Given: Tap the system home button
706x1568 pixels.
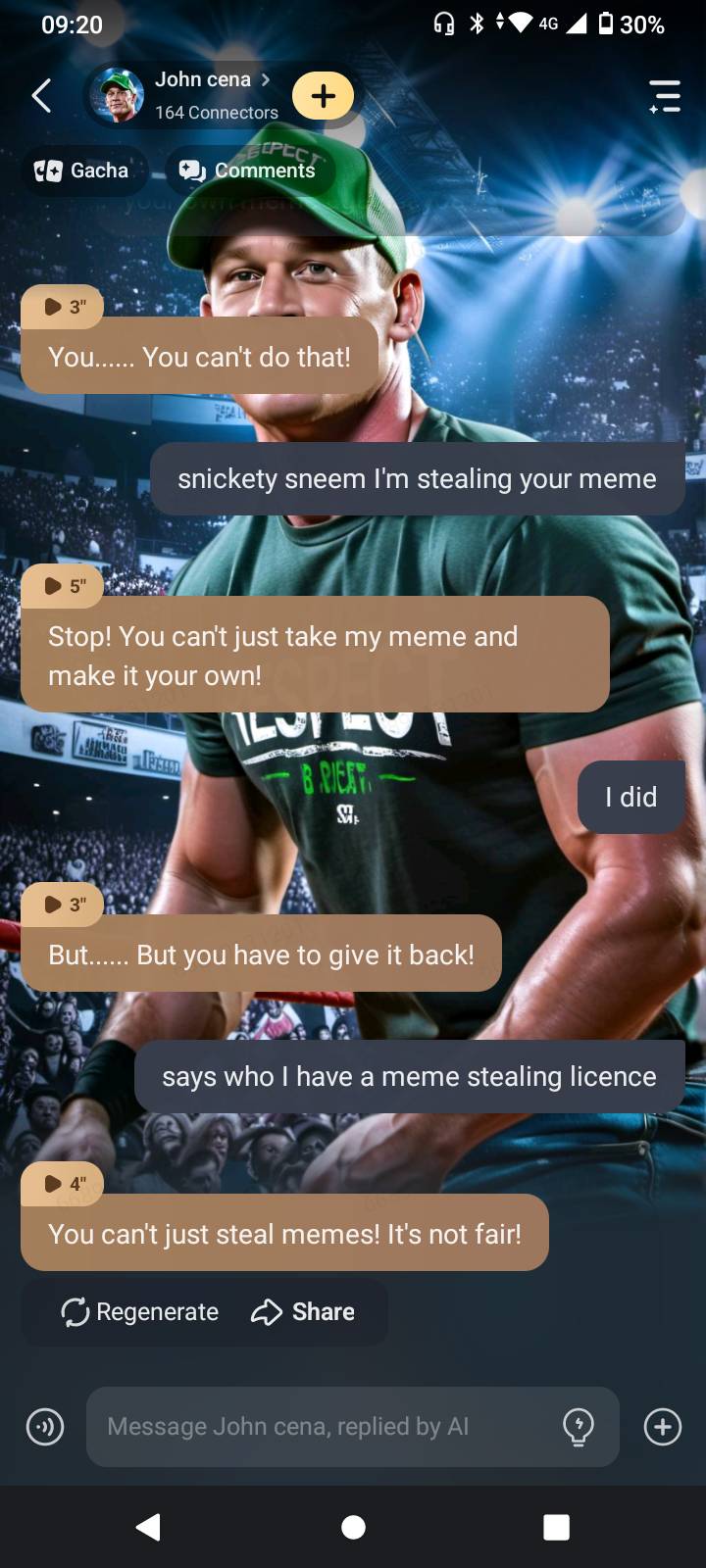Looking at the screenshot, I should [353, 1527].
